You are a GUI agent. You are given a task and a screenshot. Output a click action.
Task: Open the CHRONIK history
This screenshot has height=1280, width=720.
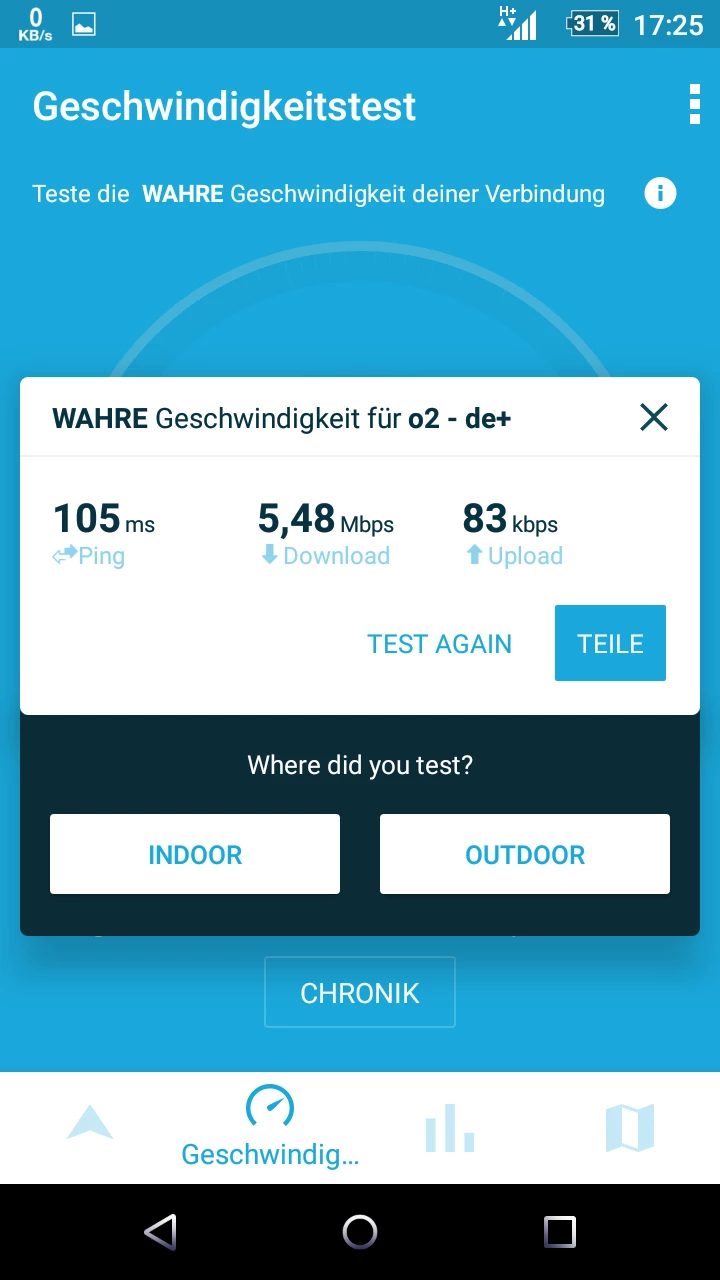click(x=360, y=993)
